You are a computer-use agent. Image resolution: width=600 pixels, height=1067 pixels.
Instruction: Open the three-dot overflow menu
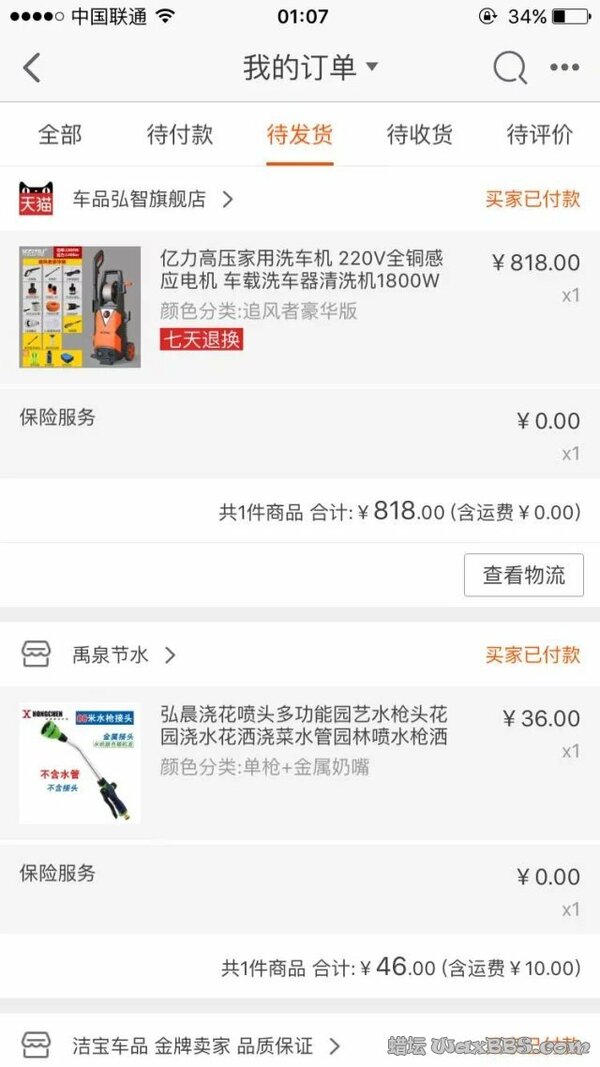tap(564, 68)
